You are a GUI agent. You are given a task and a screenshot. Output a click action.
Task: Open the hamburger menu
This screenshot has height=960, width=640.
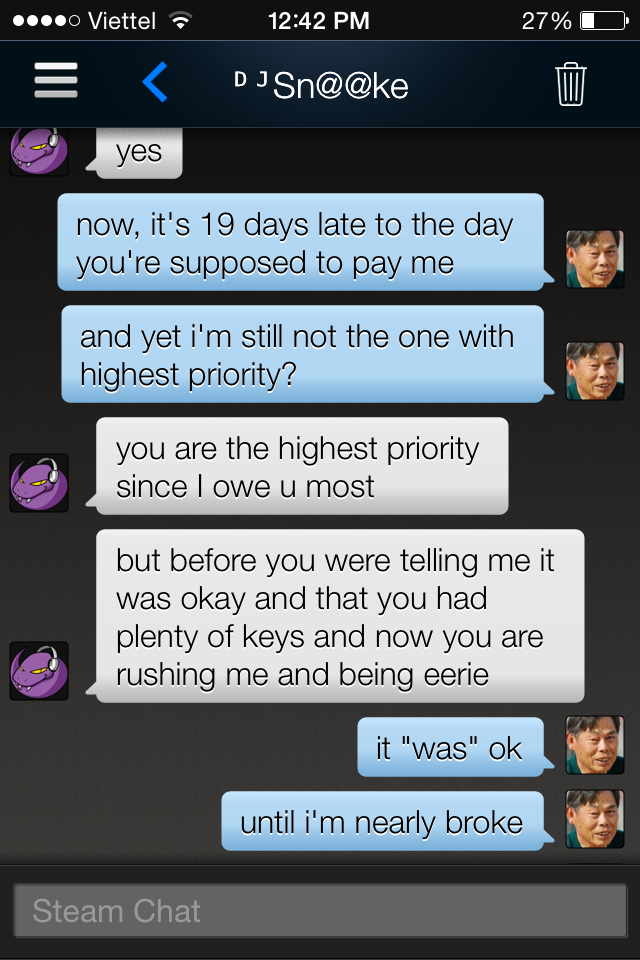pyautogui.click(x=56, y=82)
